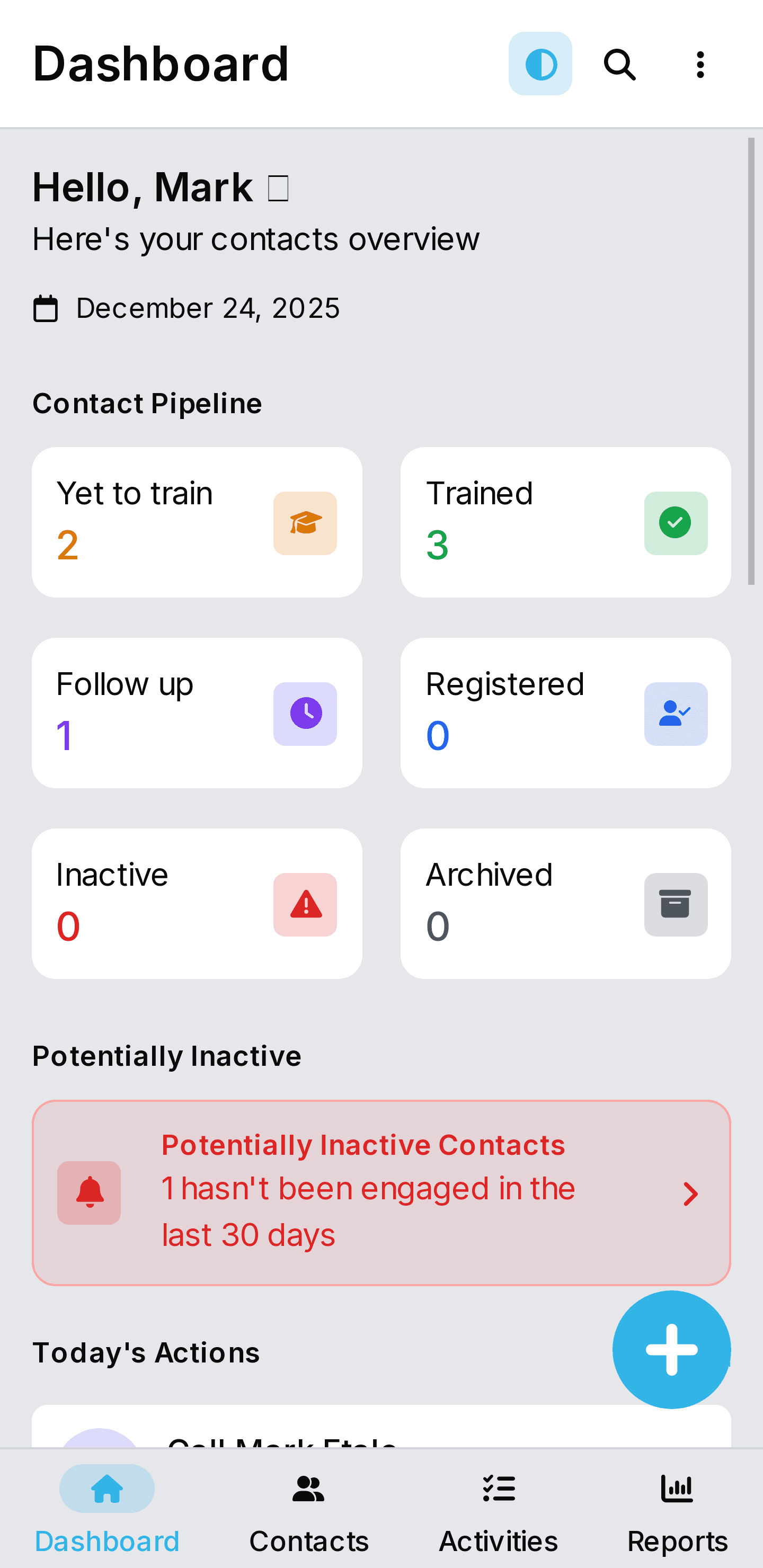Image resolution: width=763 pixels, height=1568 pixels.
Task: Click the registered user icon on Registered card
Action: (676, 714)
